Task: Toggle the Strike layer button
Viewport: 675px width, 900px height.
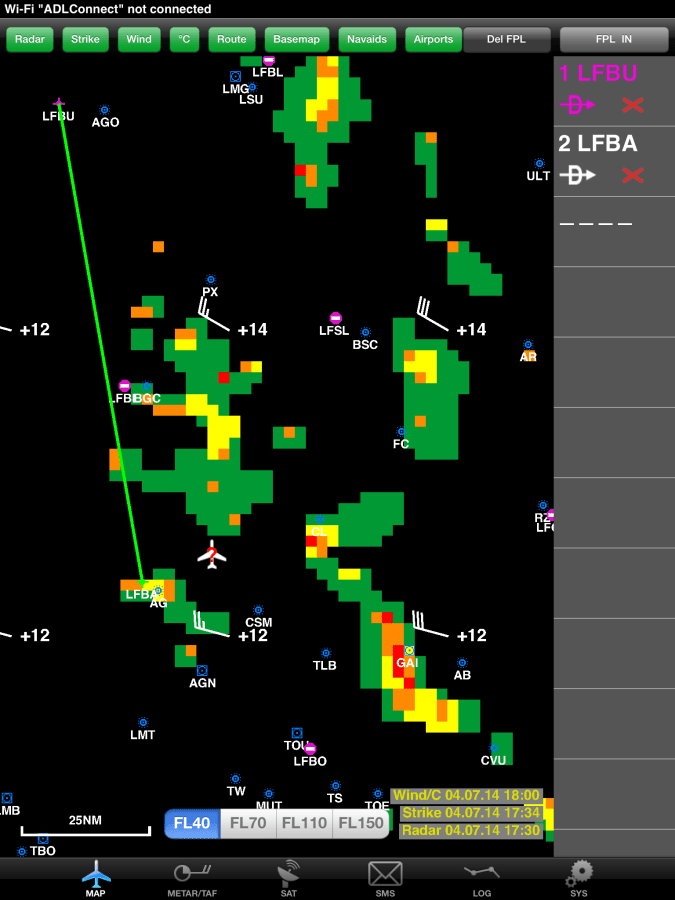Action: [85, 40]
